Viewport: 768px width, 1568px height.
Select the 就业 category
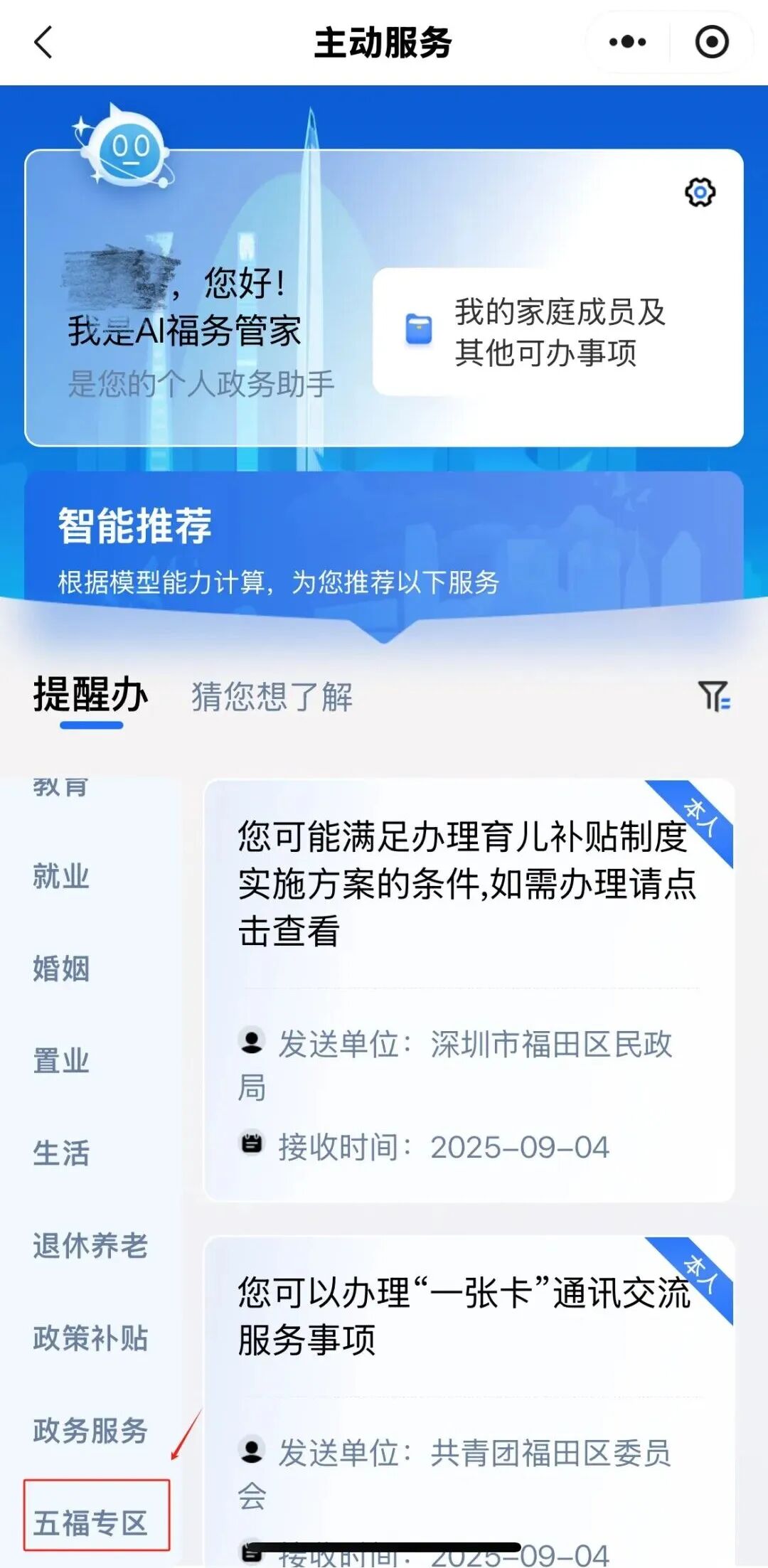61,876
